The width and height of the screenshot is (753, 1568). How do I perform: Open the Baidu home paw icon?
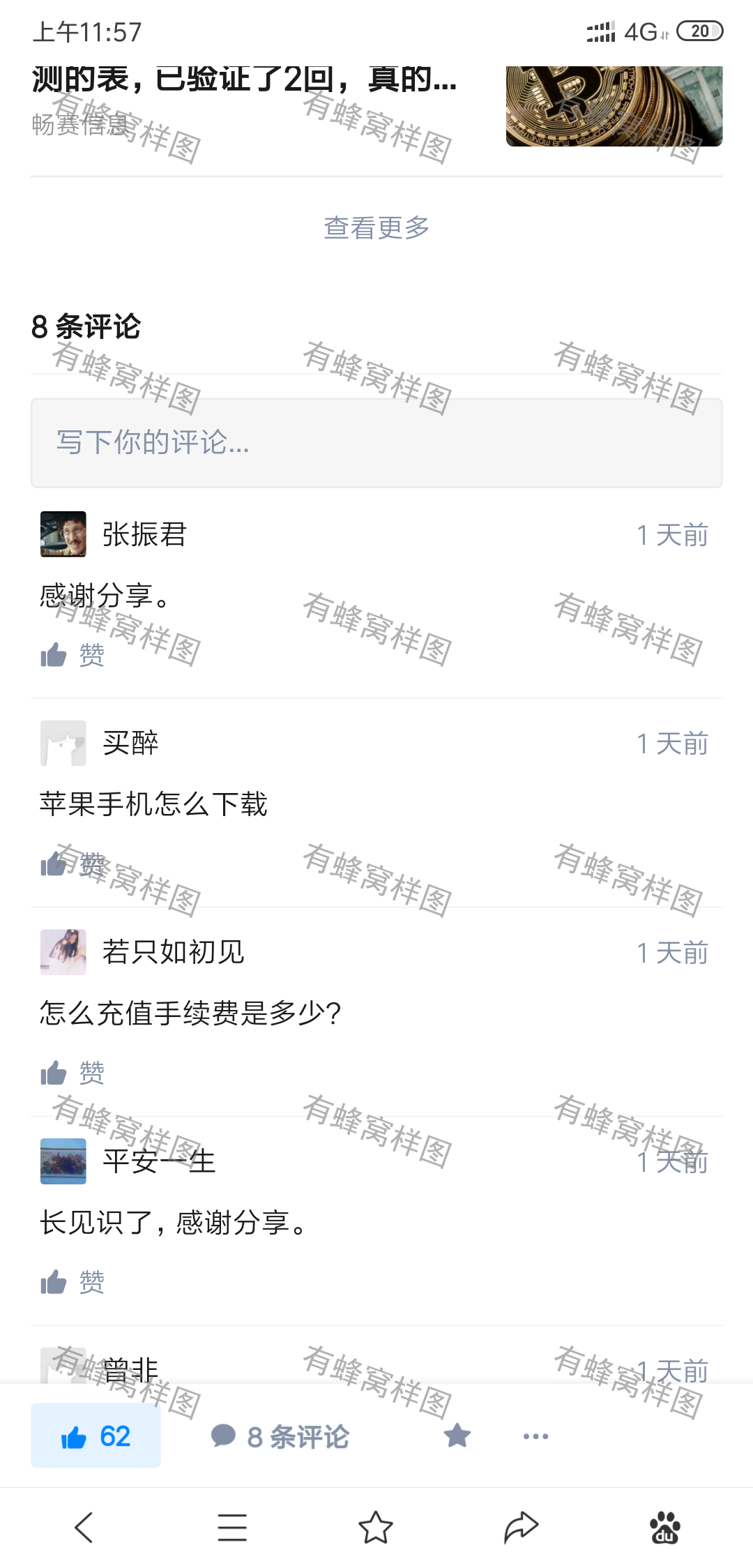pos(665,1528)
